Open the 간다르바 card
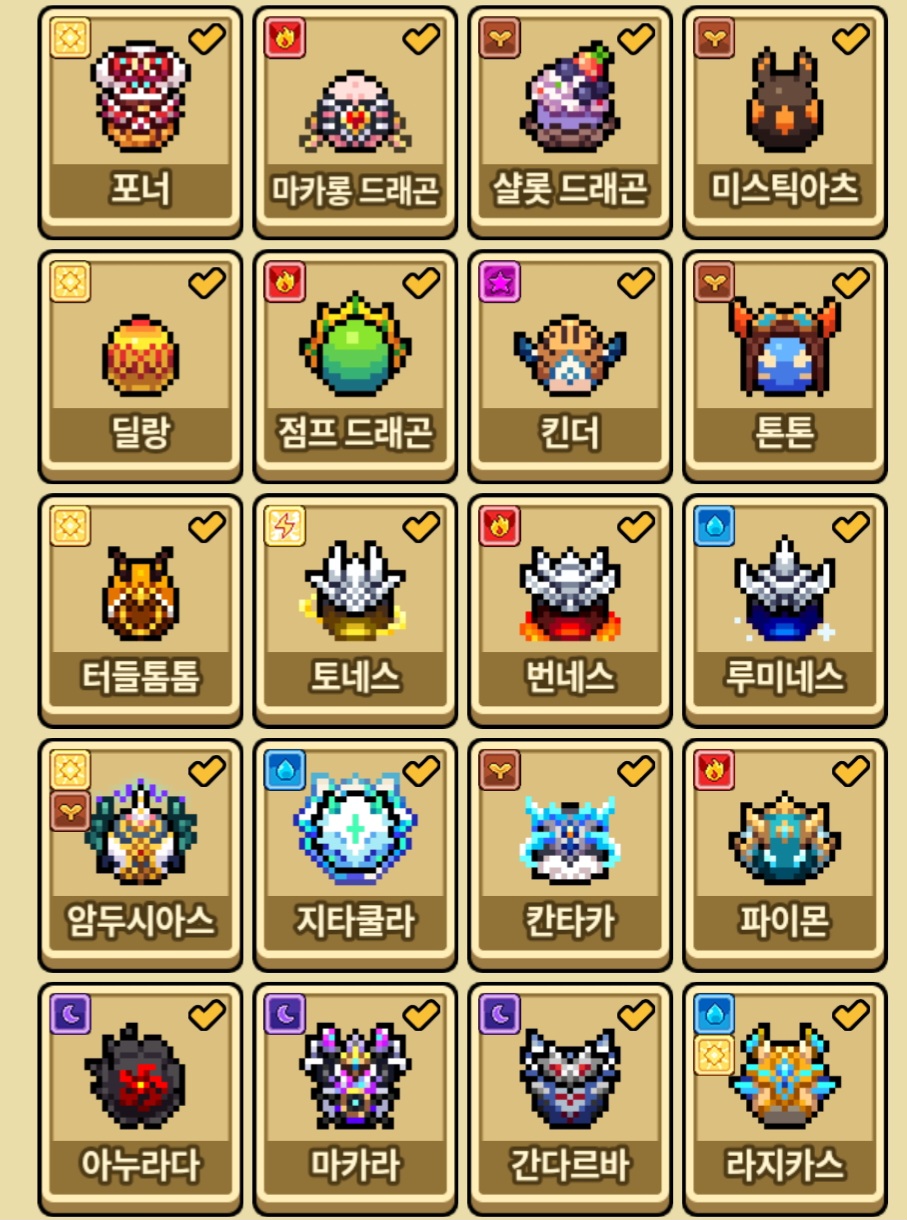The height and width of the screenshot is (1220, 907). (570, 1098)
